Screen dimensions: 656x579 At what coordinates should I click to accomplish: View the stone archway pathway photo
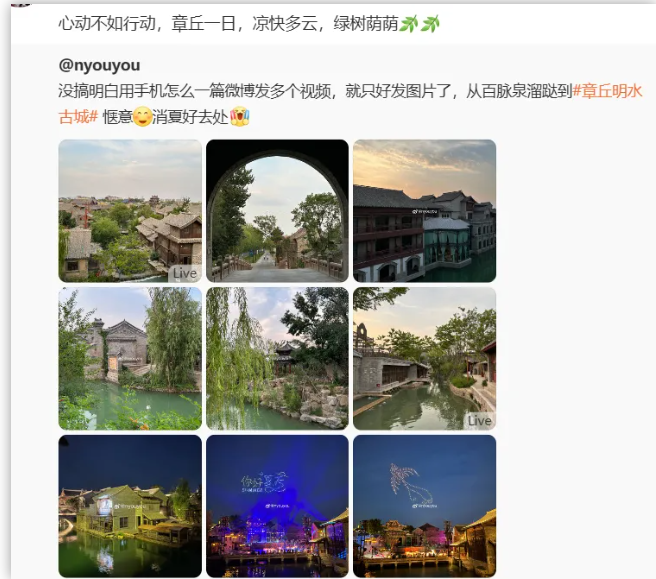click(277, 210)
